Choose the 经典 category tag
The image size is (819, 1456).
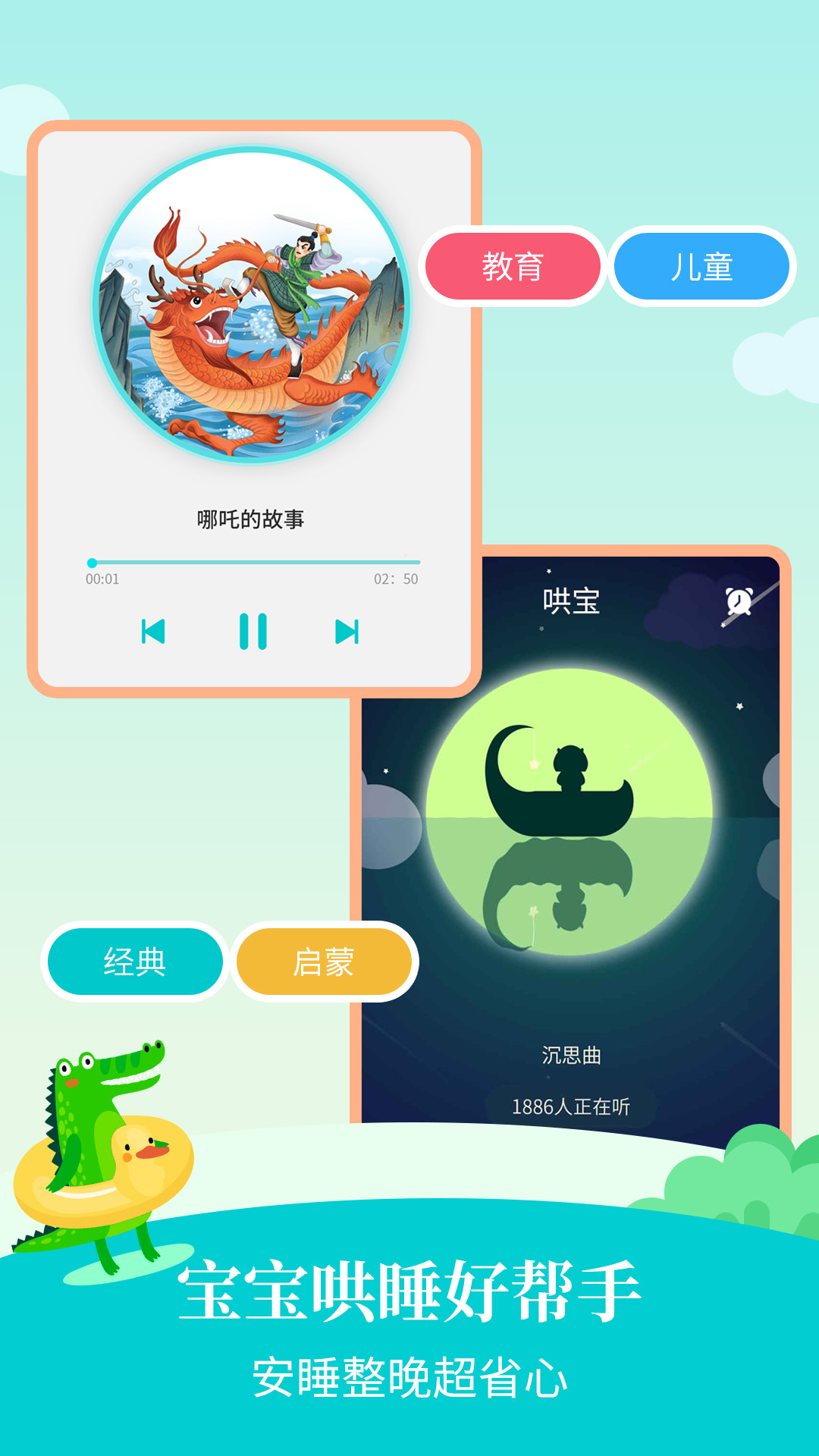point(135,962)
